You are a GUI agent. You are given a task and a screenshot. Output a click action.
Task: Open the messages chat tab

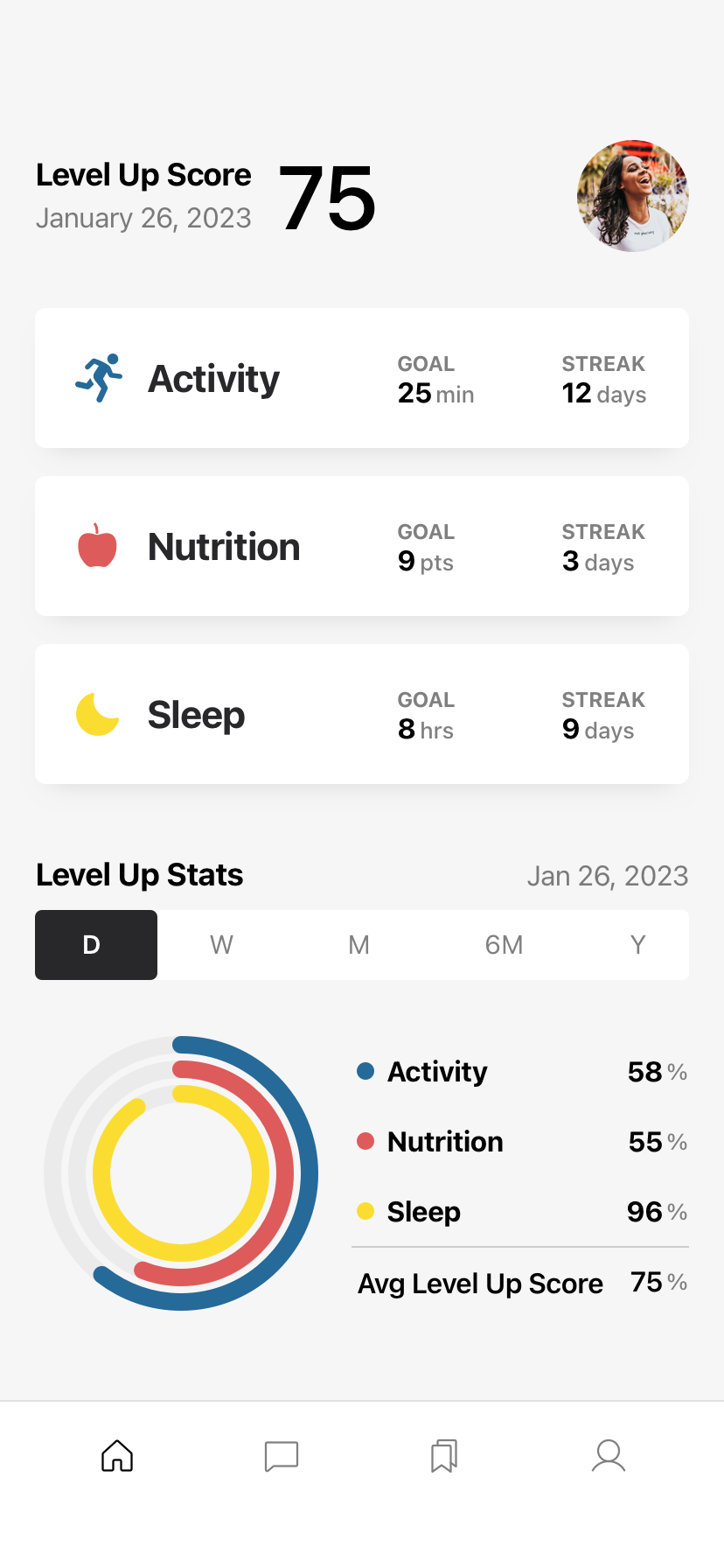(x=282, y=1456)
